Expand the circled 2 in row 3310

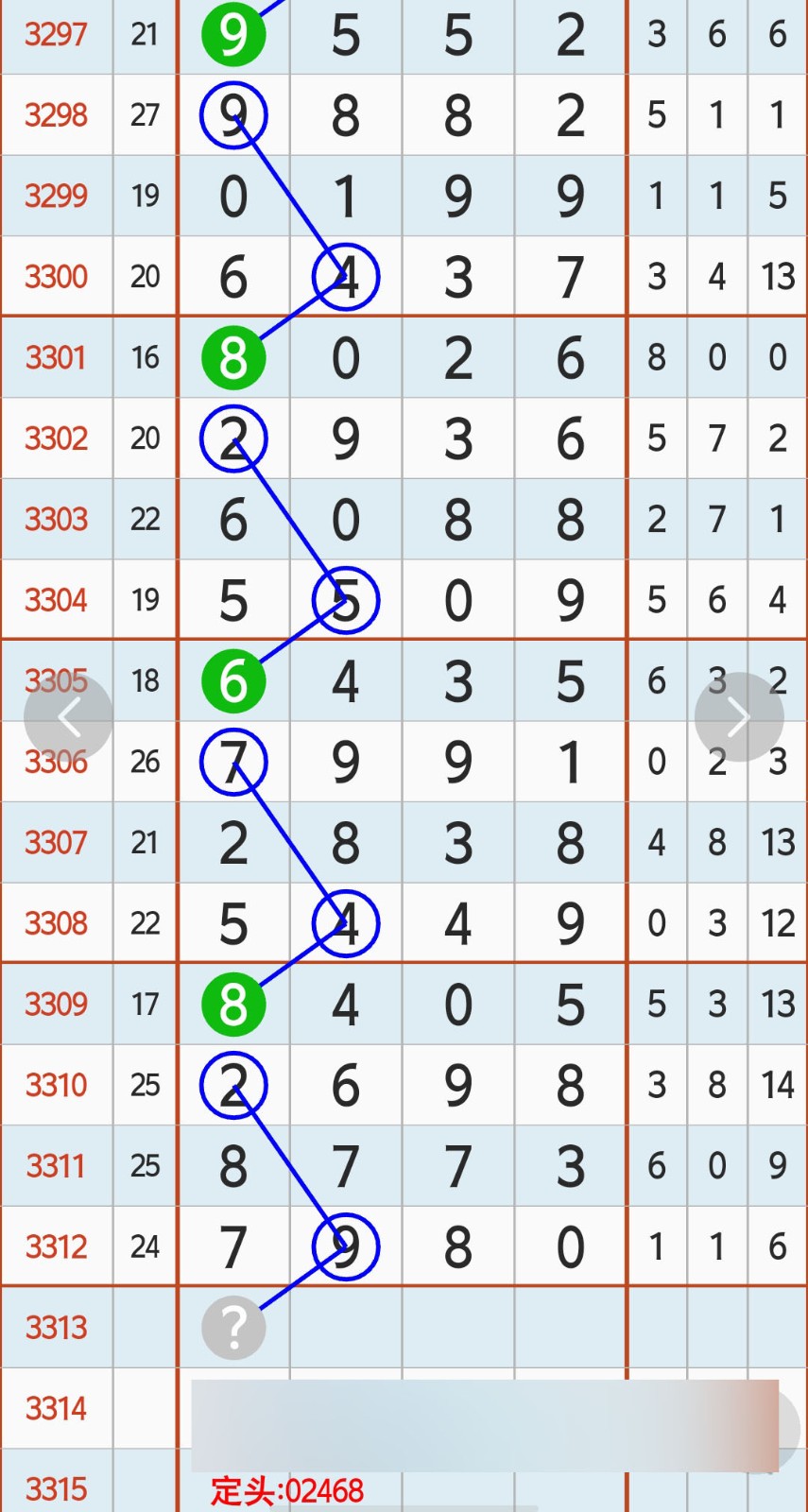(233, 1085)
